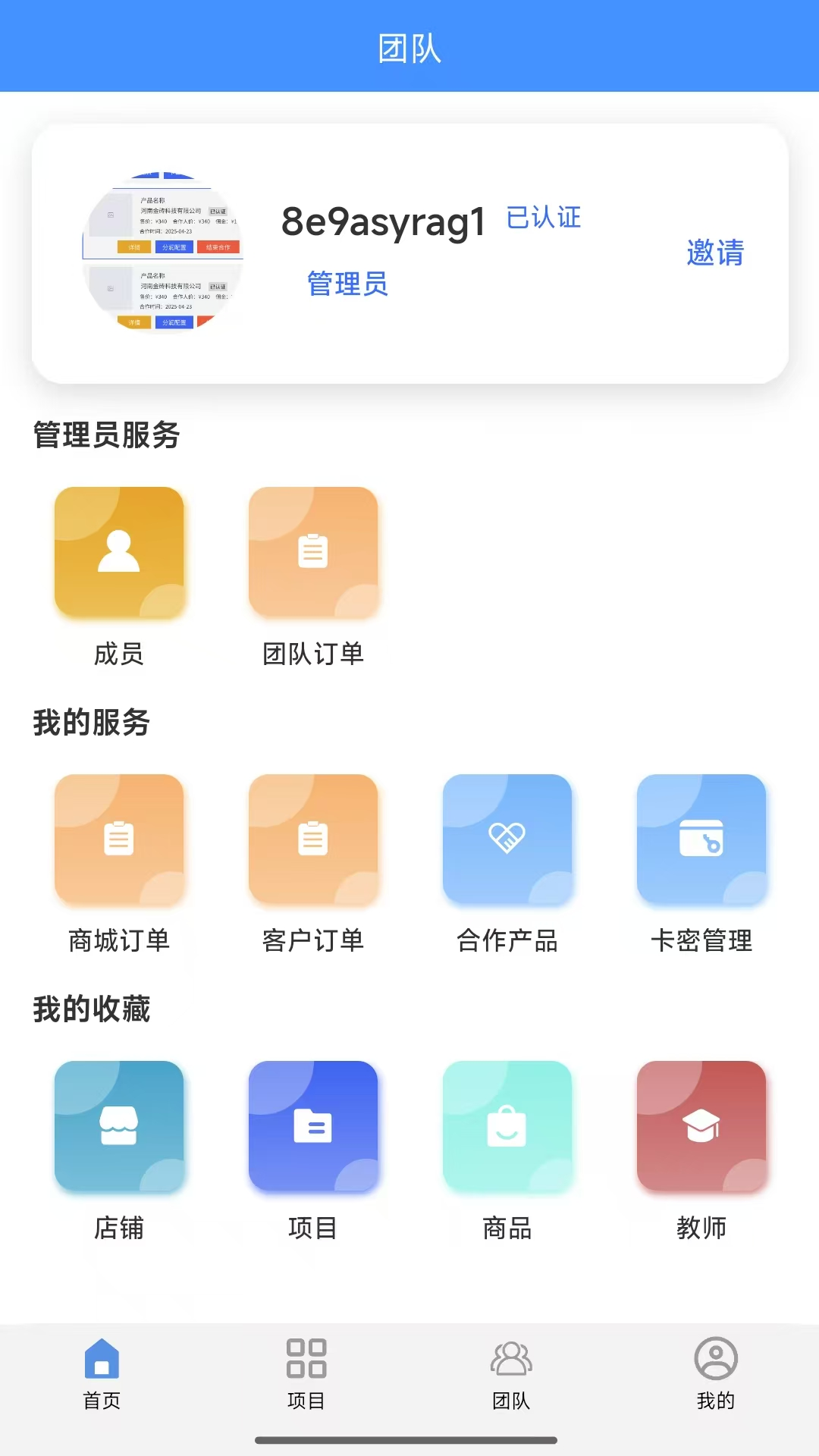The height and width of the screenshot is (1456, 819).
Task: Tap the 管理员 admin role label
Action: tap(347, 286)
